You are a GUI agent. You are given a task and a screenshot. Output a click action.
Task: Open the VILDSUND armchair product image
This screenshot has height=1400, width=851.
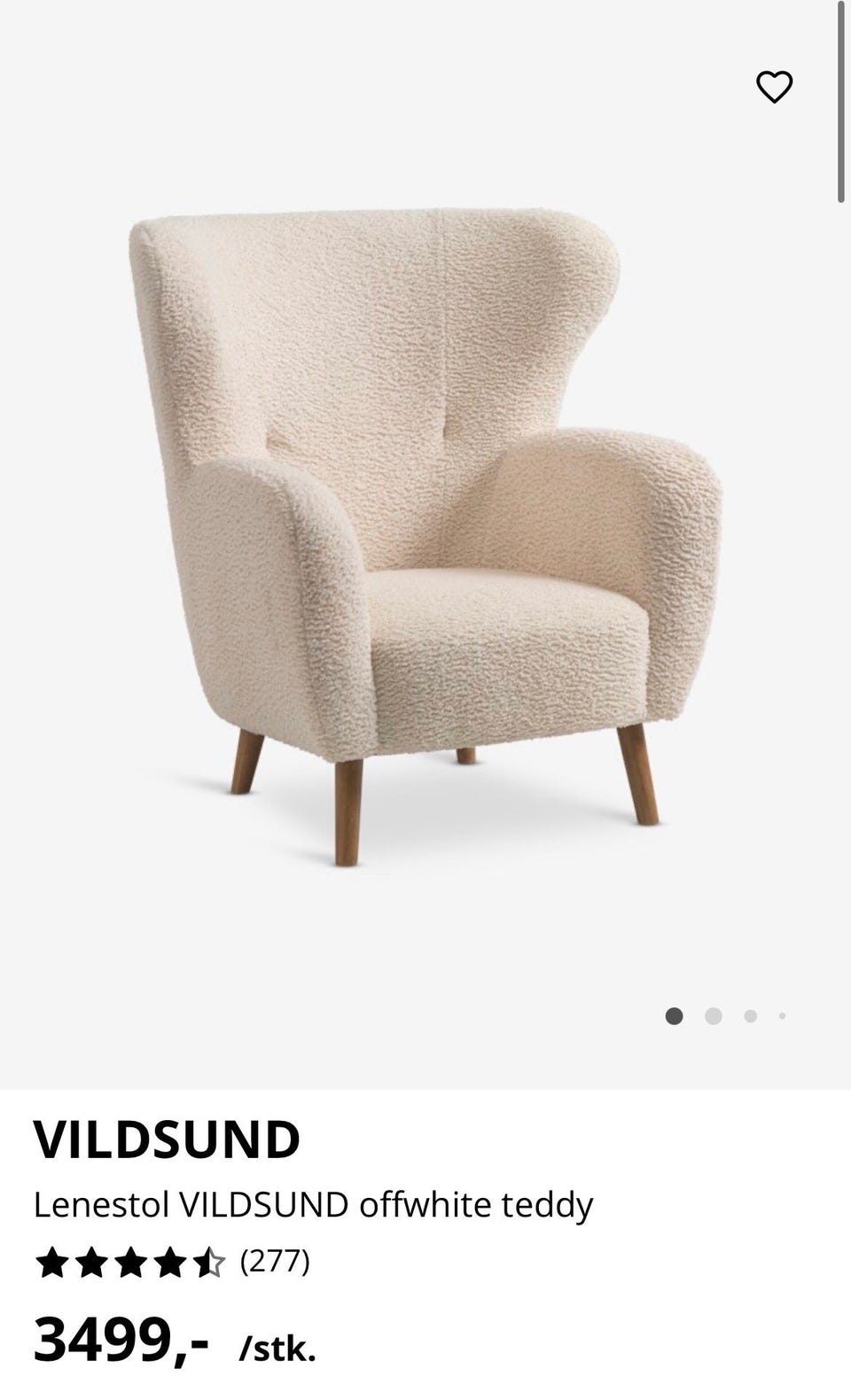[425, 537]
